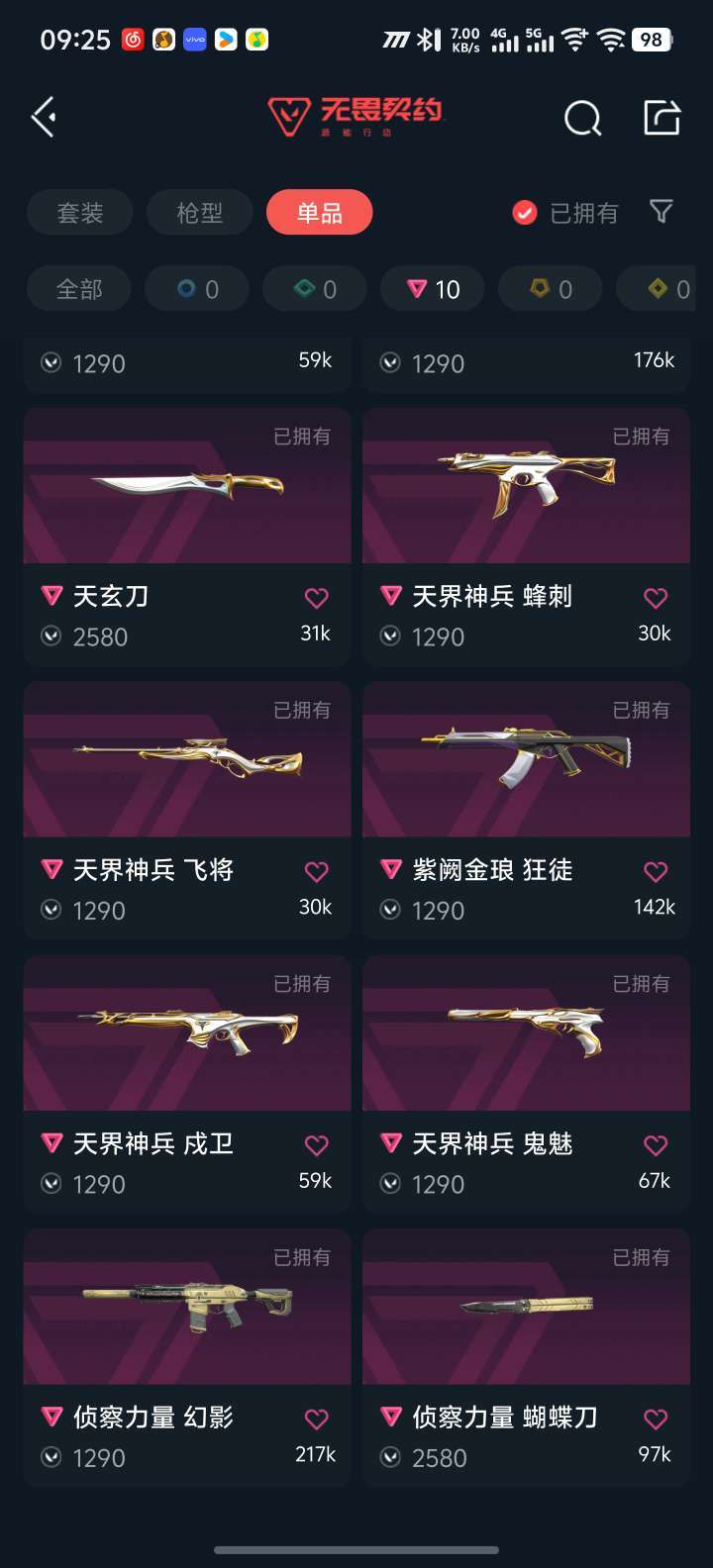Select the green gem currency filter
Viewport: 713px width, 1568px height.
314,288
